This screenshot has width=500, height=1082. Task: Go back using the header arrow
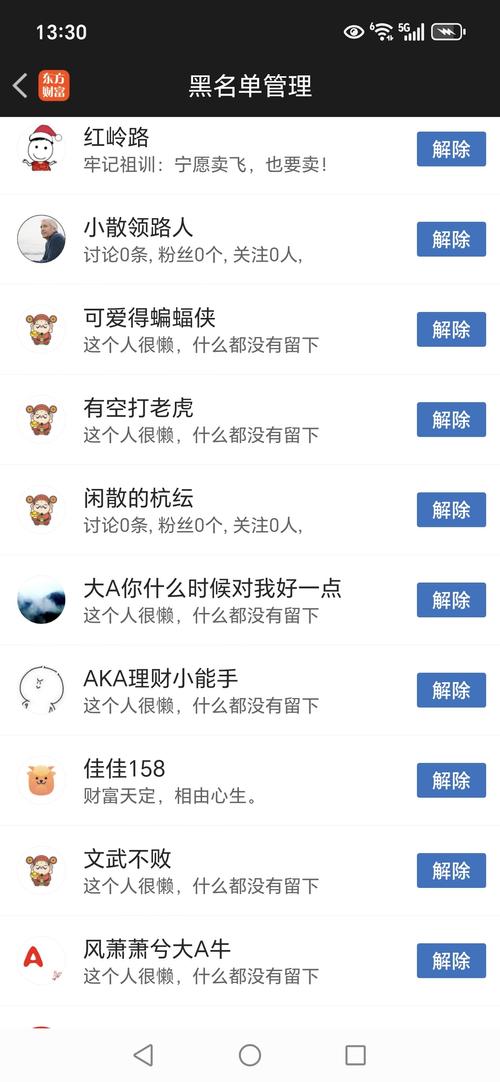coord(20,86)
